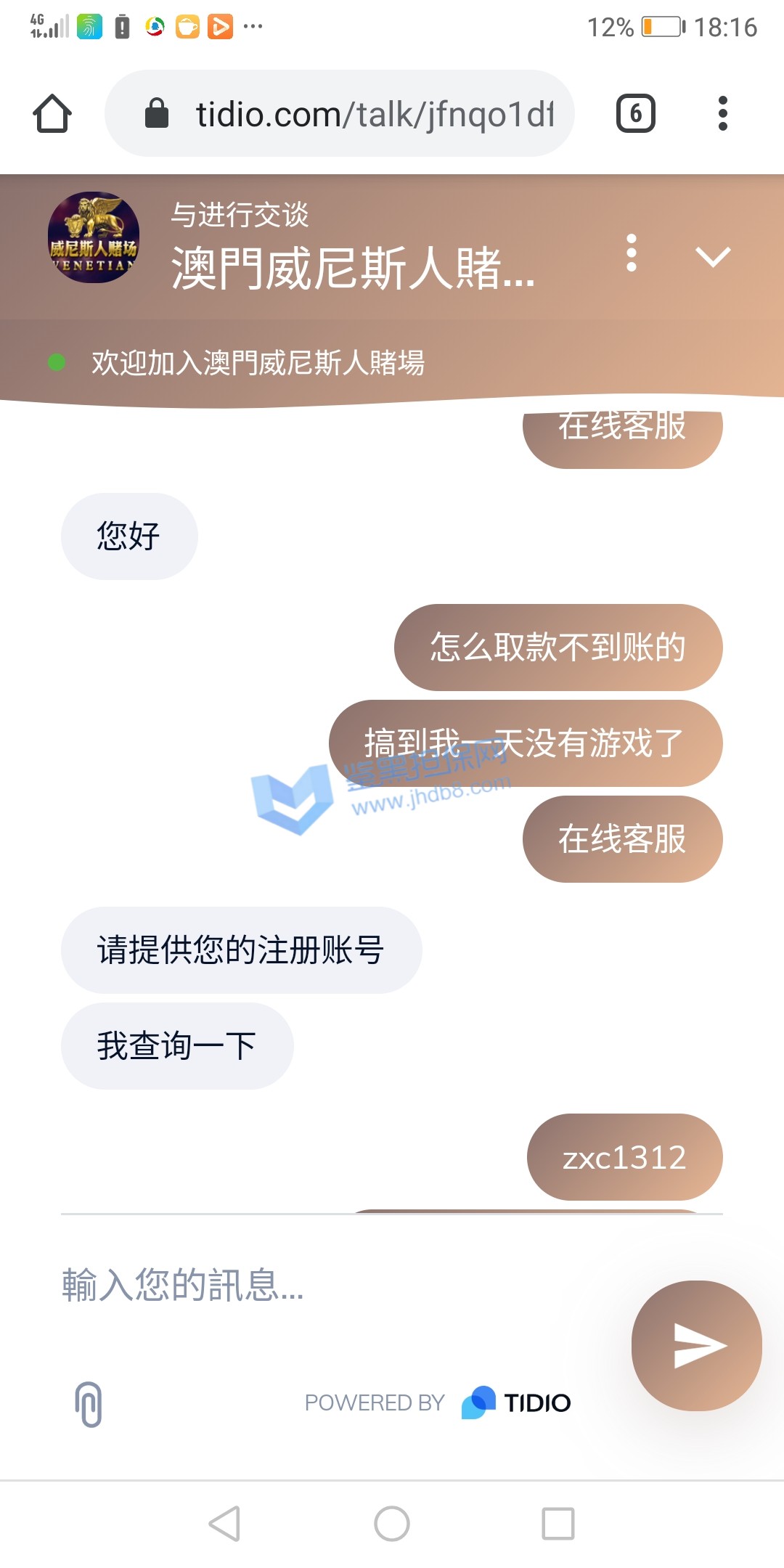The width and height of the screenshot is (784, 1568).
Task: Open chat options three-dot menu
Action: coord(632,253)
